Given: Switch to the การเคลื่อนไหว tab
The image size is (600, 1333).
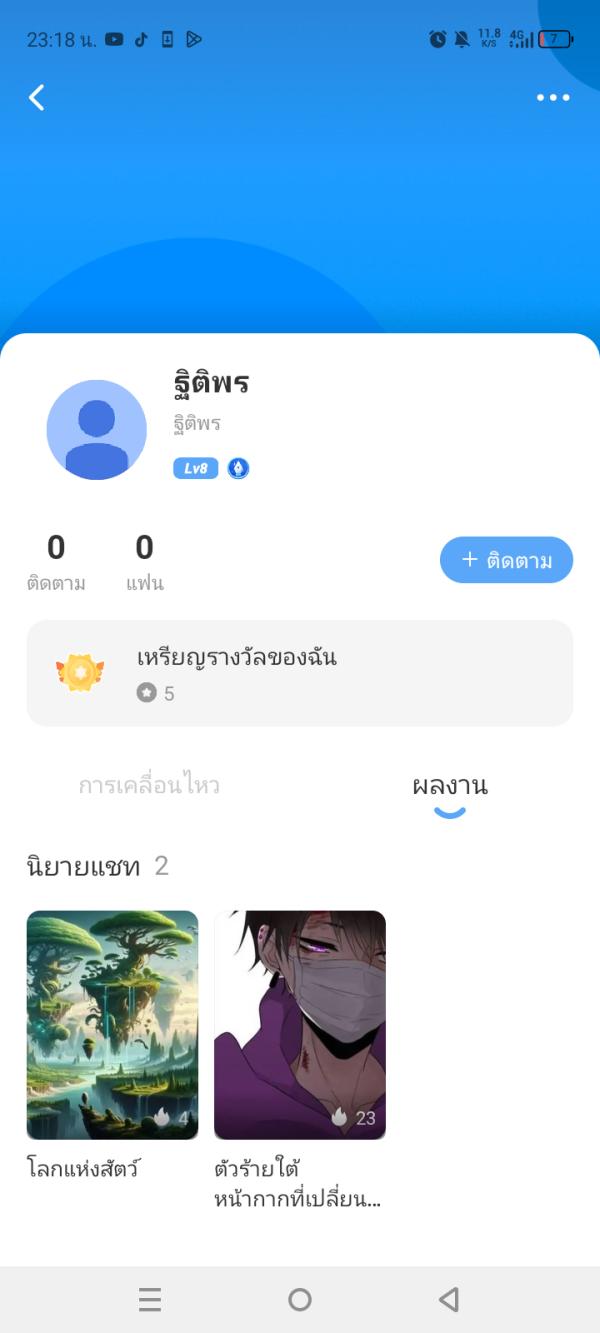Looking at the screenshot, I should [x=150, y=786].
